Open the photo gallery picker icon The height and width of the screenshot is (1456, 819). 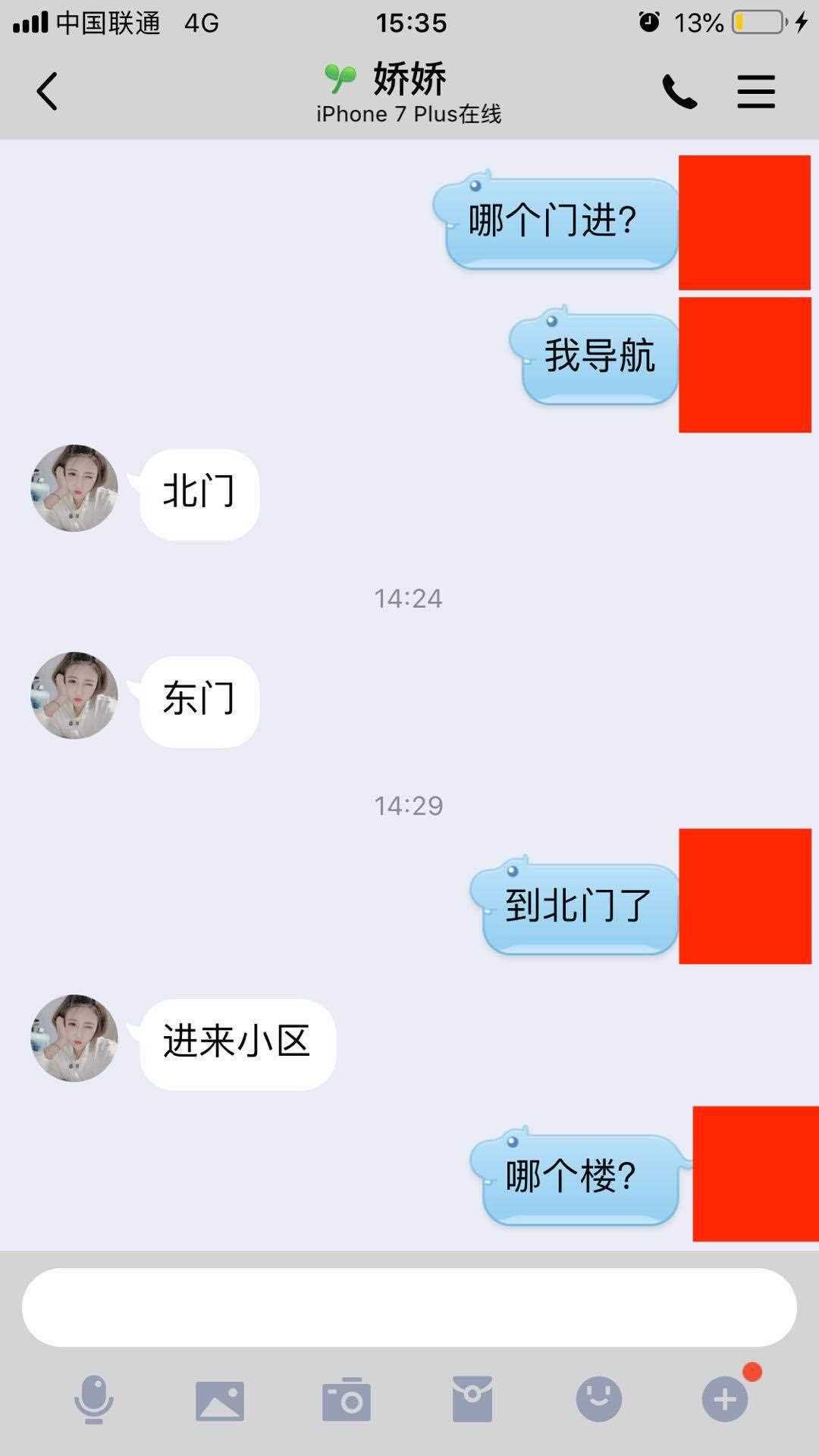point(220,1401)
